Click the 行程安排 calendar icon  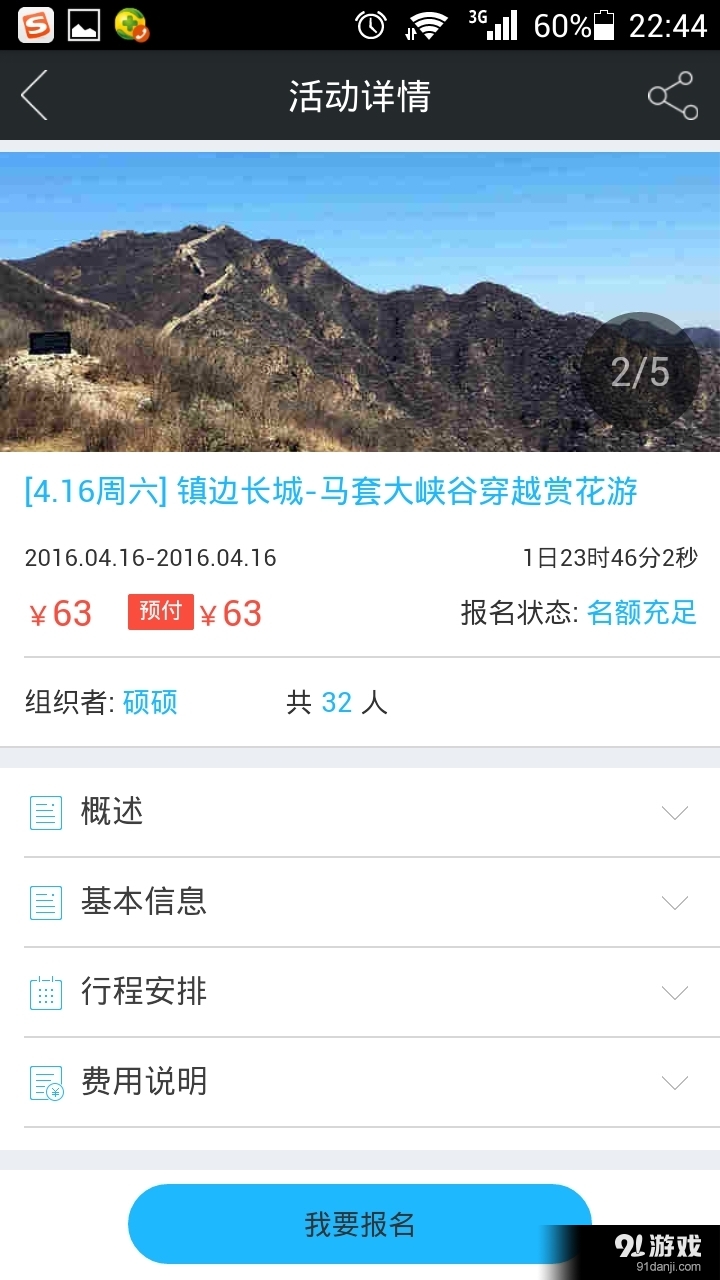45,991
